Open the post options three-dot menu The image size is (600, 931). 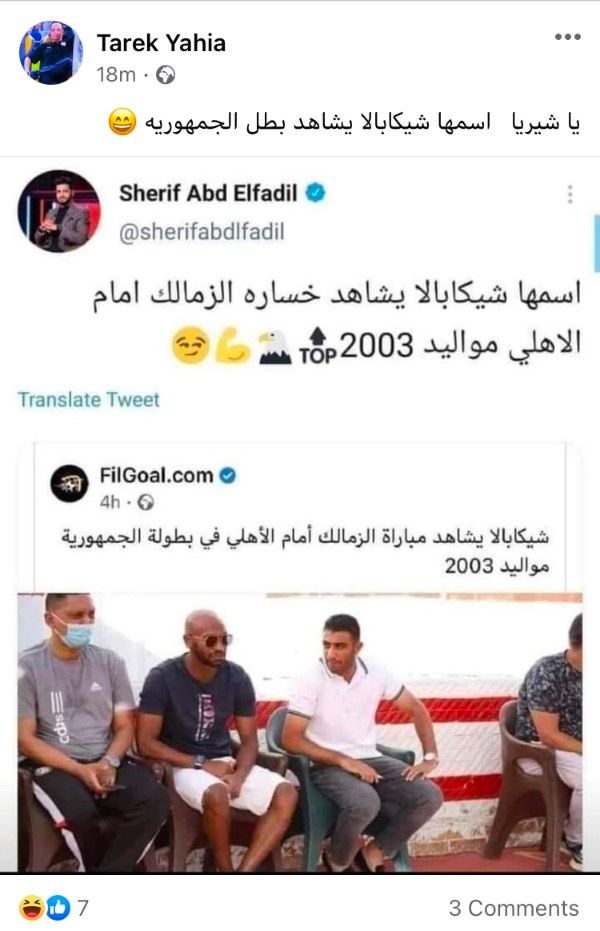click(x=566, y=38)
